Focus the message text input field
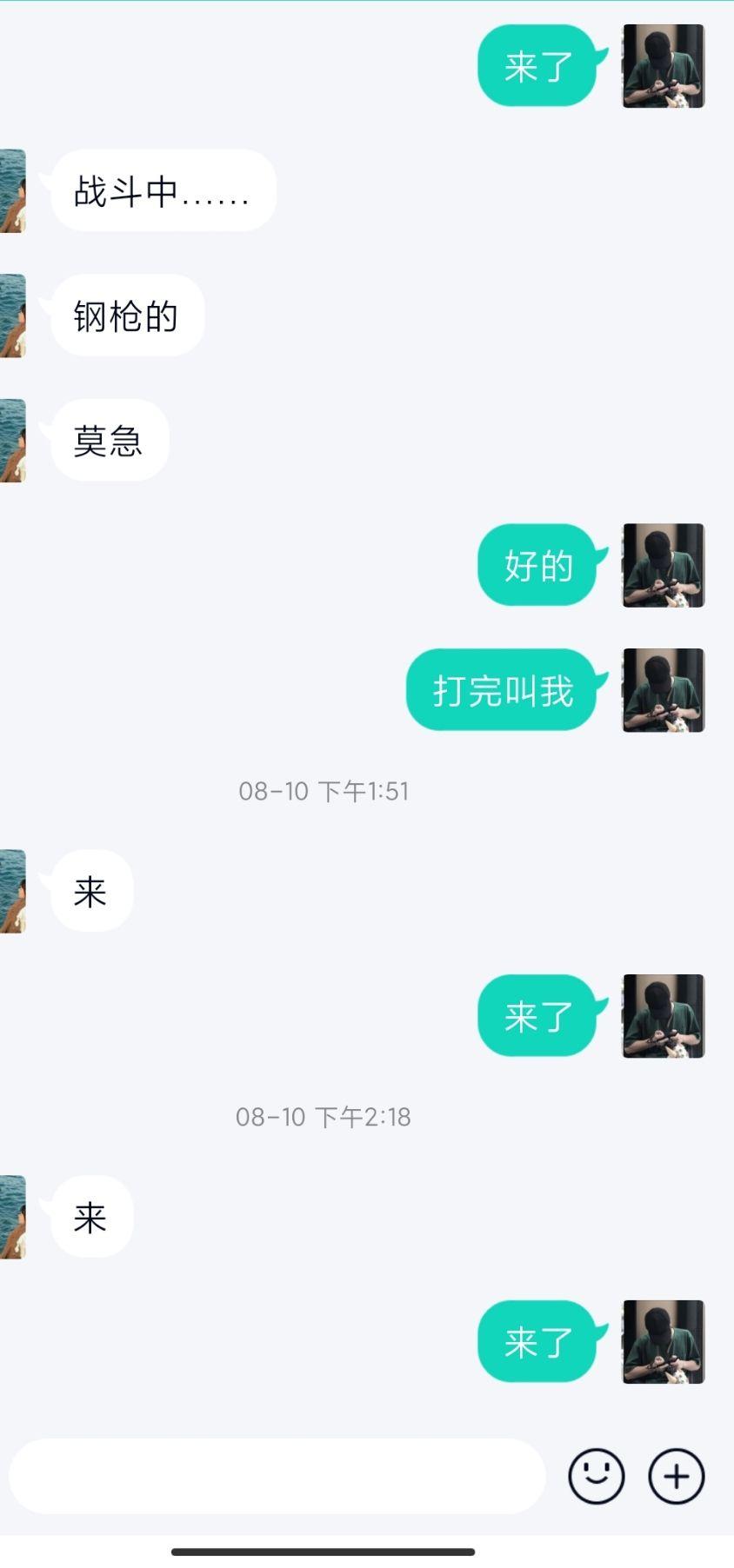Viewport: 734px width, 1568px height. pos(277,1476)
